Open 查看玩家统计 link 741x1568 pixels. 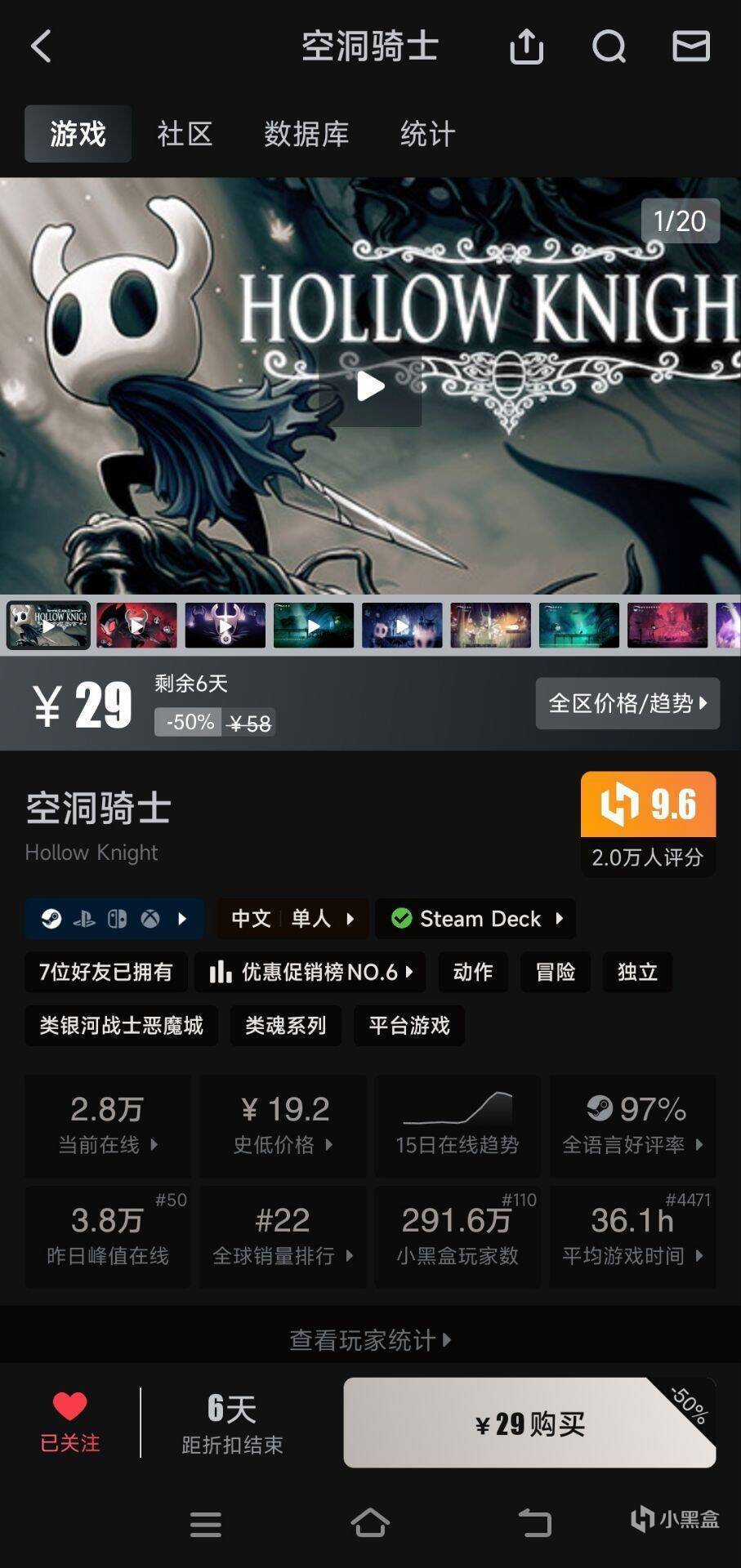tap(370, 1339)
